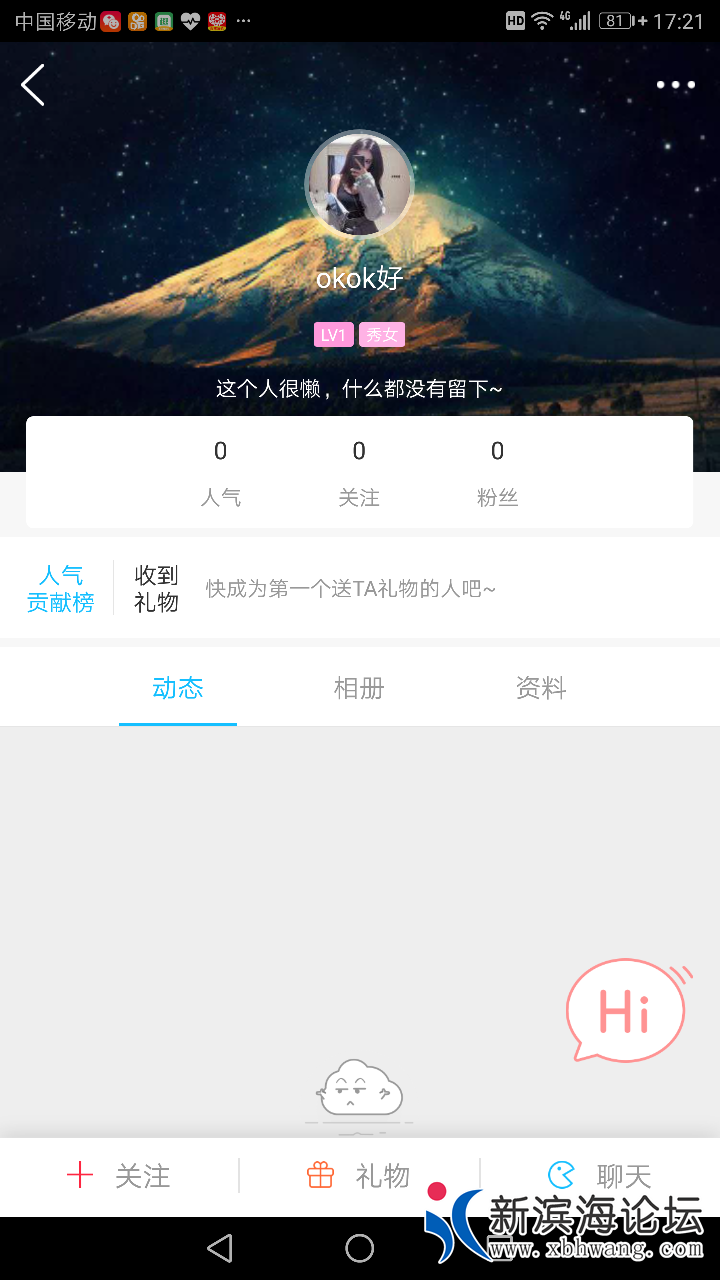Open the 关注 following count
The width and height of the screenshot is (720, 1280).
(359, 472)
